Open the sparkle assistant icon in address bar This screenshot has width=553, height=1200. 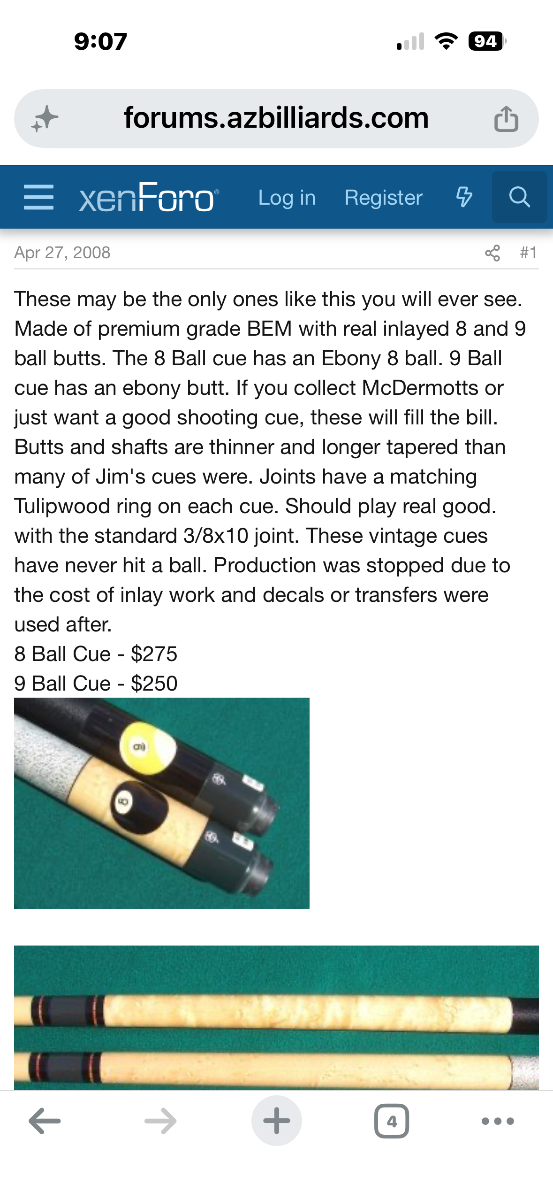point(45,120)
